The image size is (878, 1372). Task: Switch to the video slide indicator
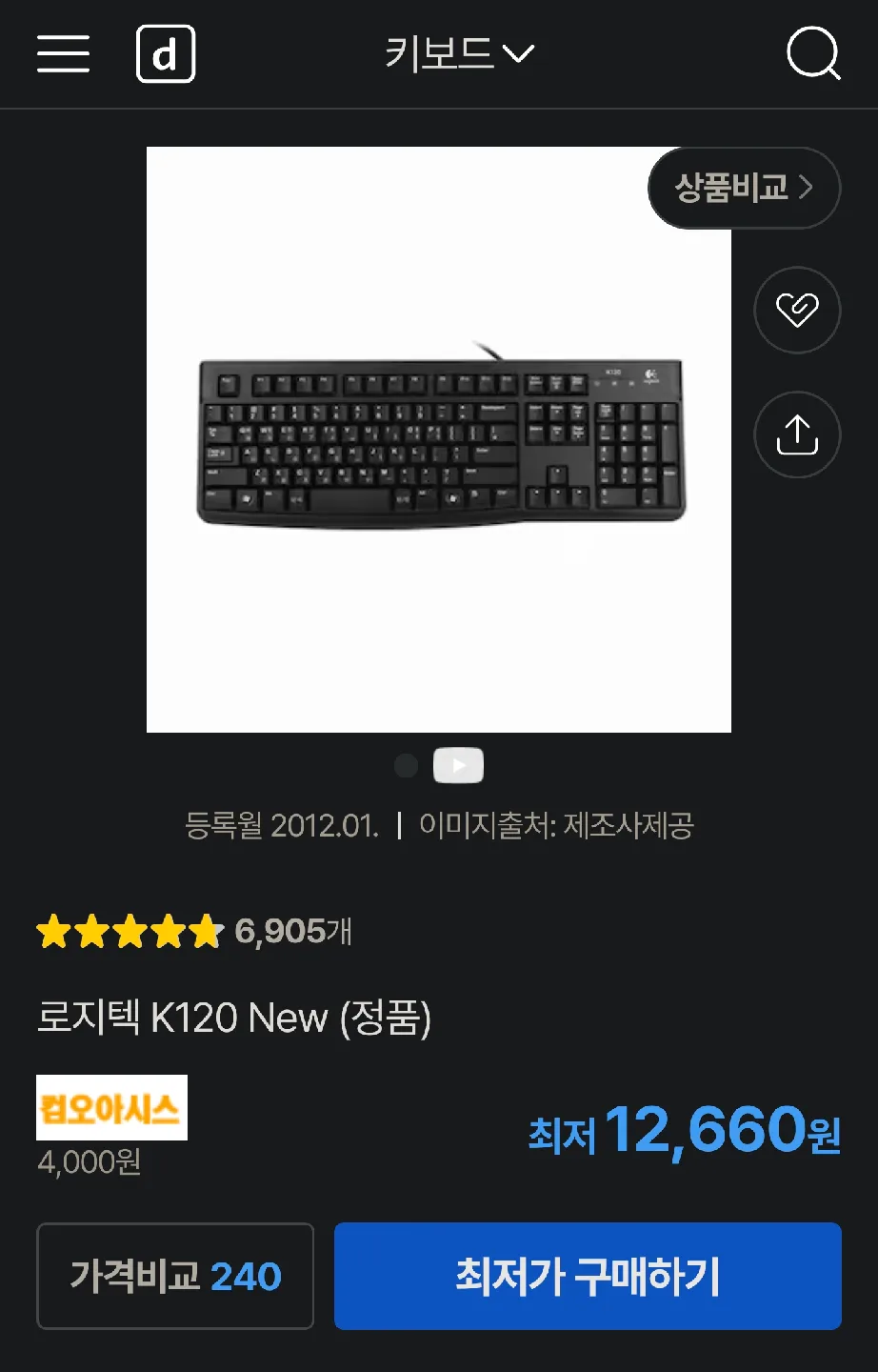click(x=458, y=766)
